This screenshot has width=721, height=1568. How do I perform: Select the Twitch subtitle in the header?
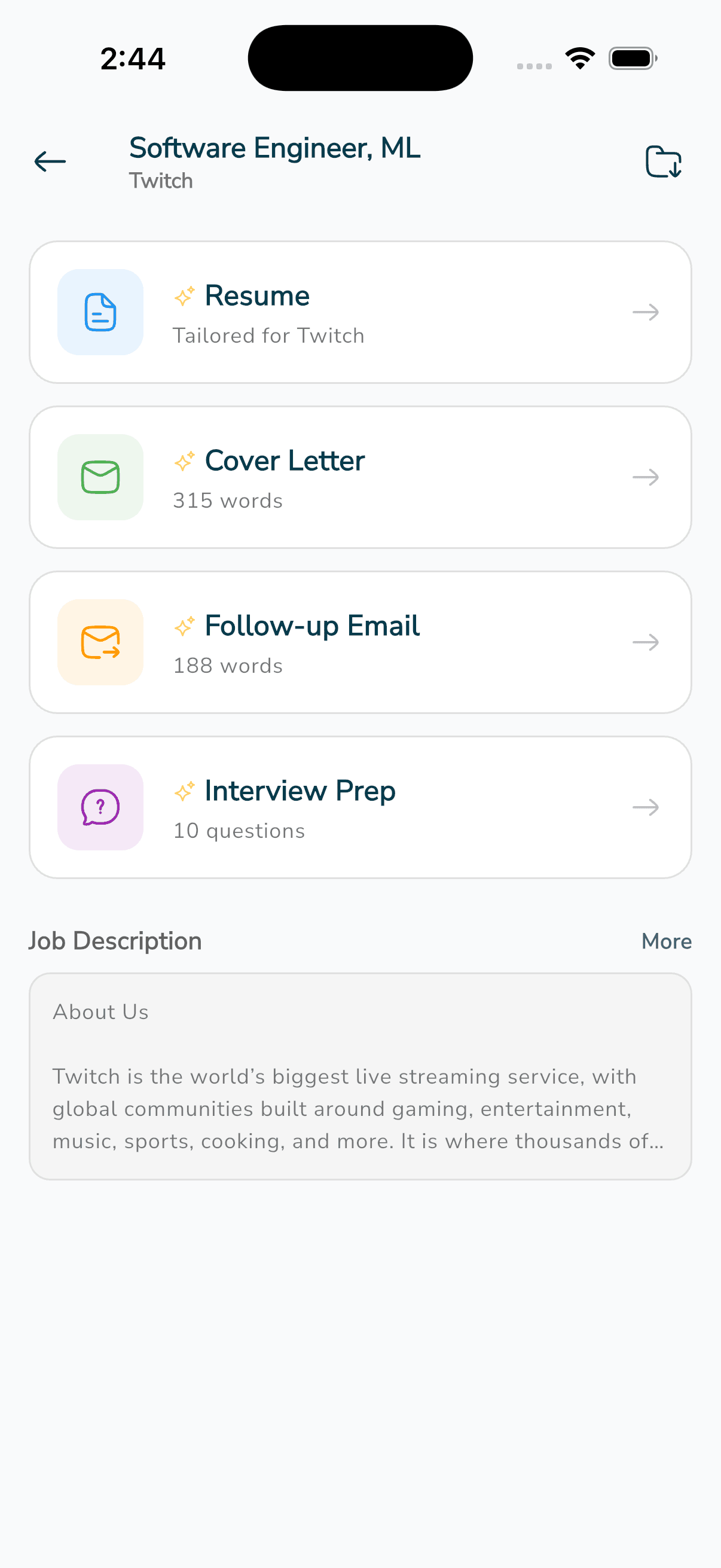tap(161, 180)
